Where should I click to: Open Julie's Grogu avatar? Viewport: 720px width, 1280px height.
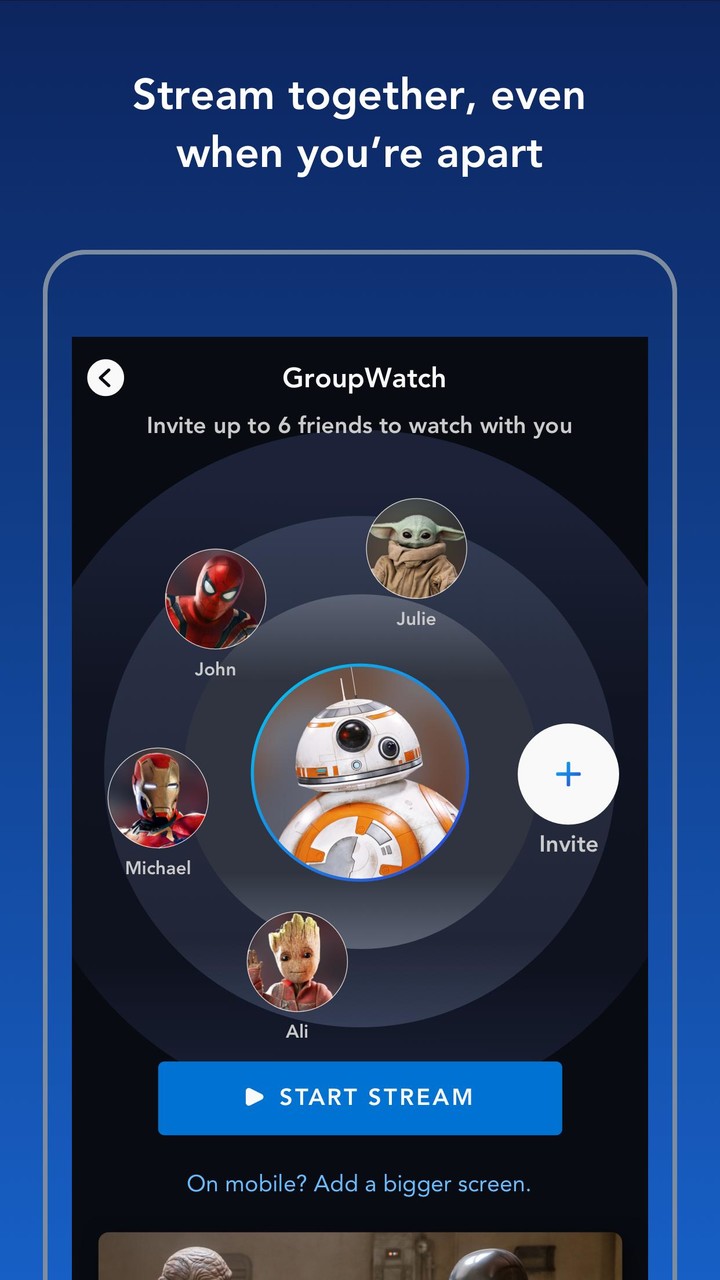(415, 548)
